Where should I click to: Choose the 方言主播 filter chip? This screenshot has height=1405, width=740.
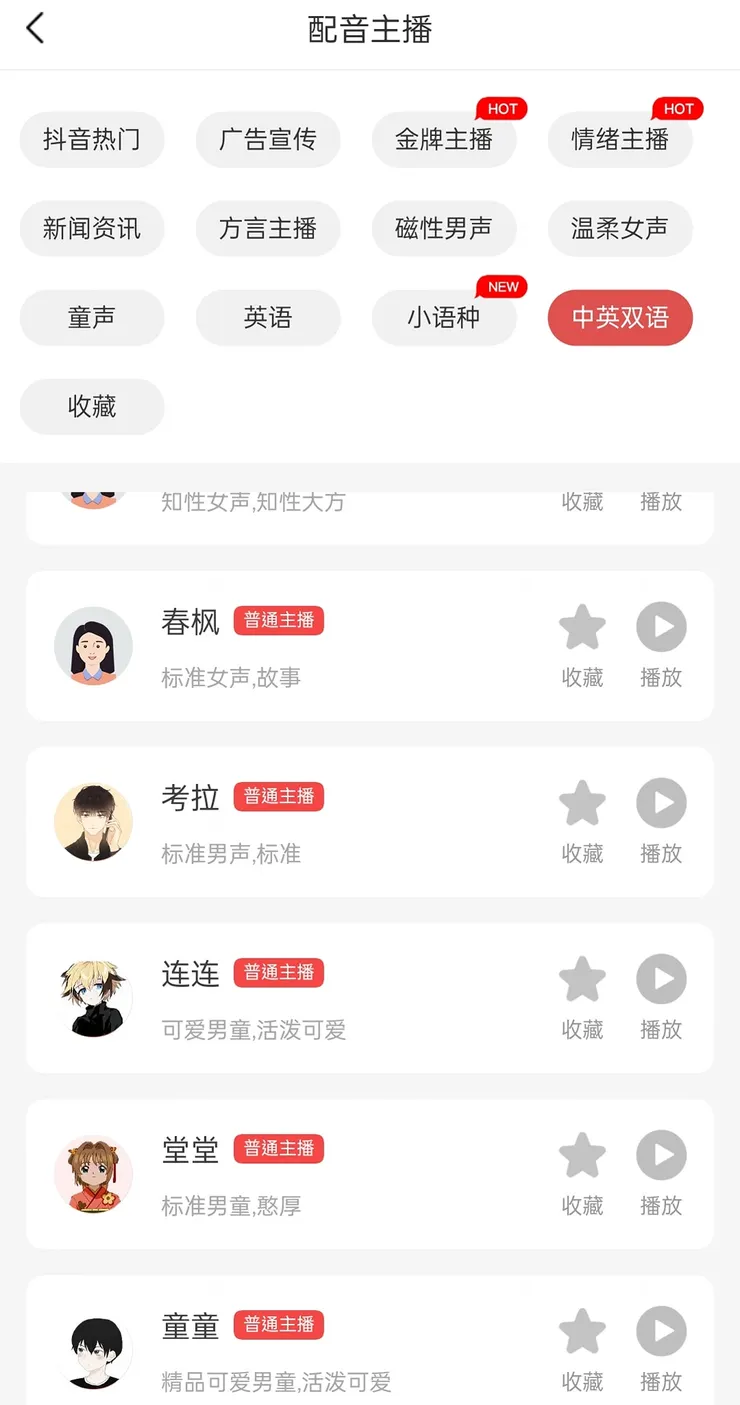click(x=268, y=229)
